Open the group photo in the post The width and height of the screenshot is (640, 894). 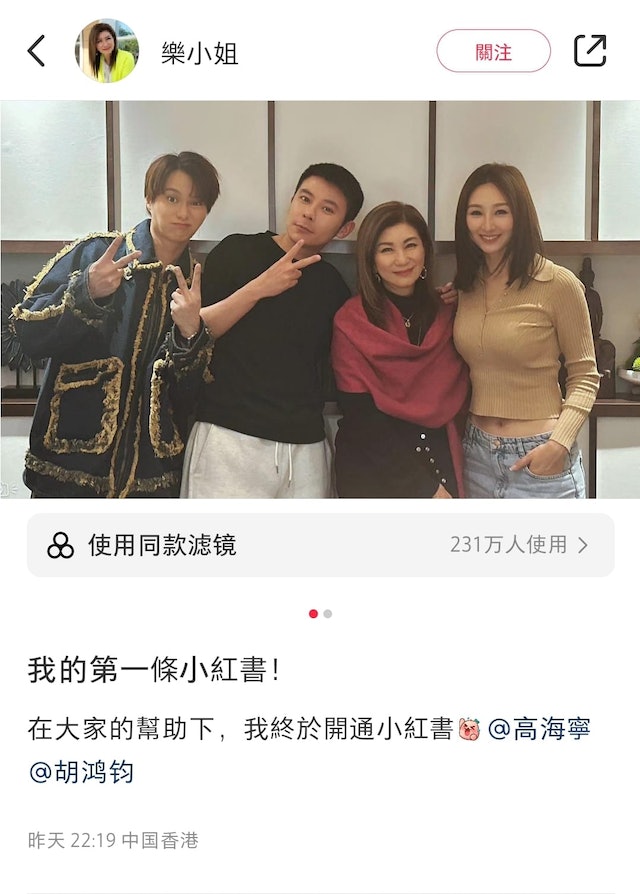pos(320,298)
